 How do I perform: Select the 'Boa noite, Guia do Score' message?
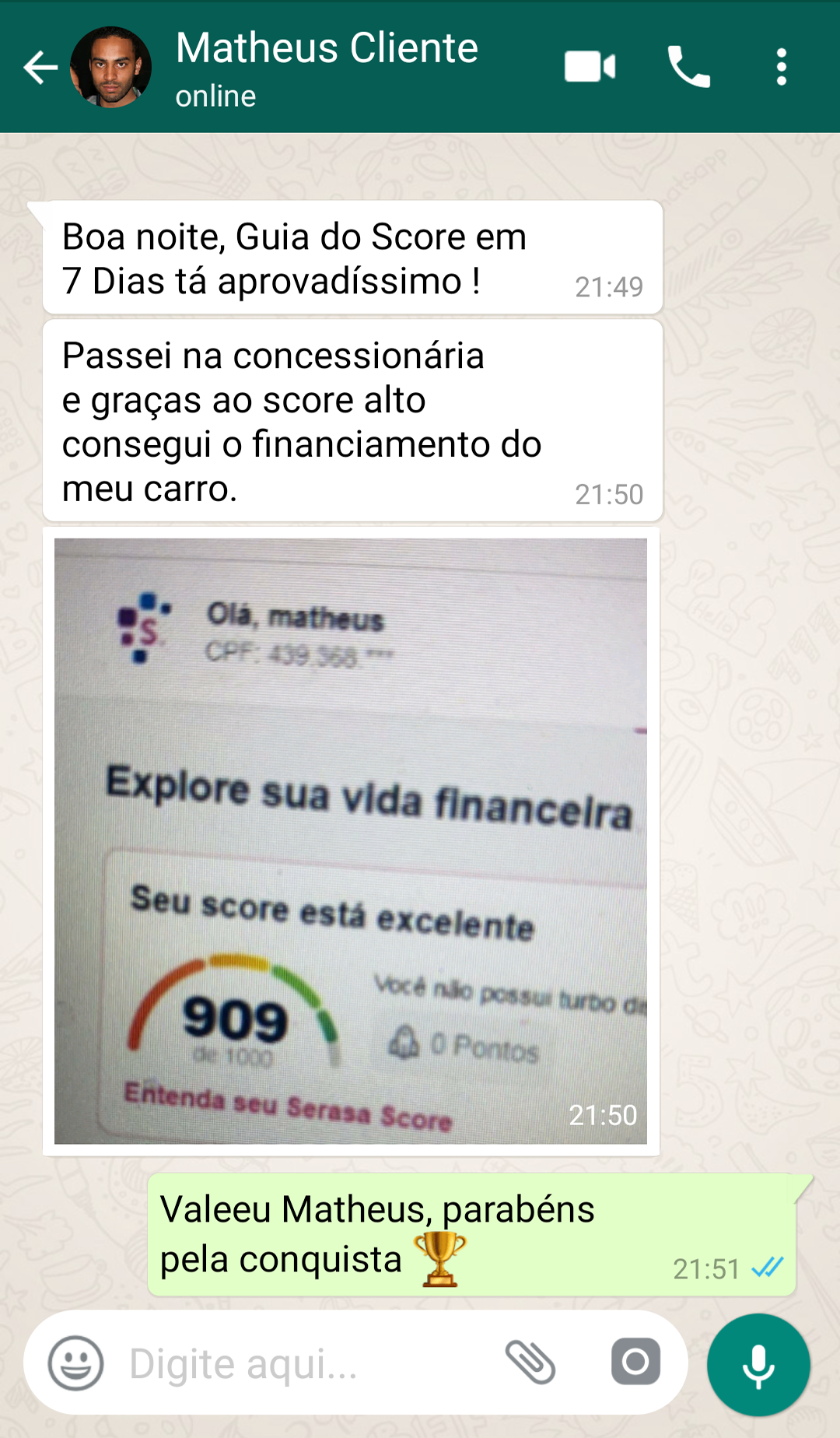click(296, 257)
